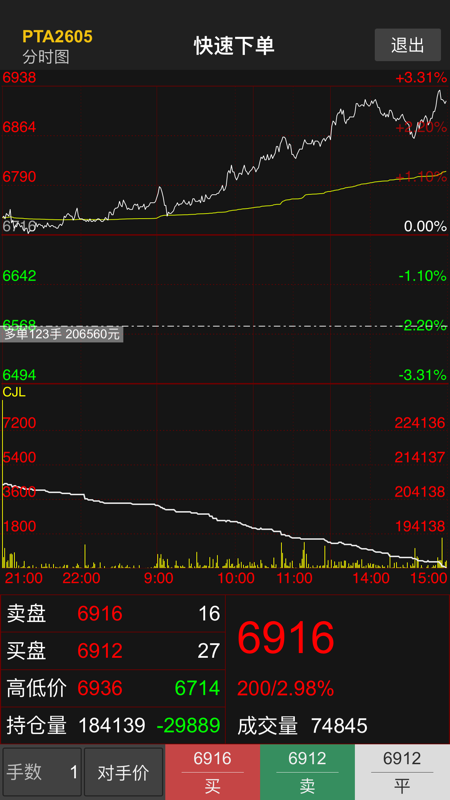Edit the 手数 lot quantity field

(x=41, y=772)
